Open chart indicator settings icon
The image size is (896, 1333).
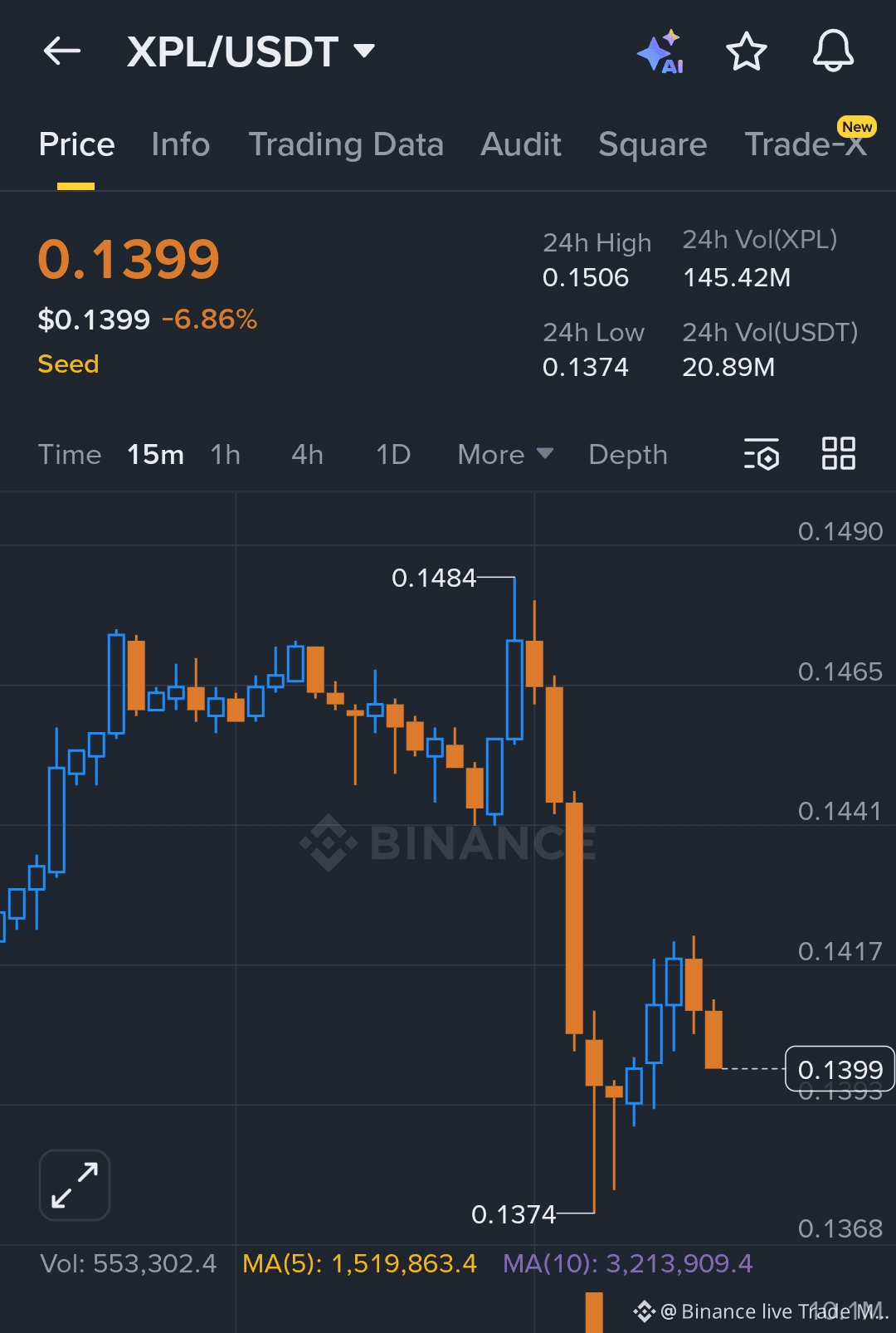(x=761, y=454)
